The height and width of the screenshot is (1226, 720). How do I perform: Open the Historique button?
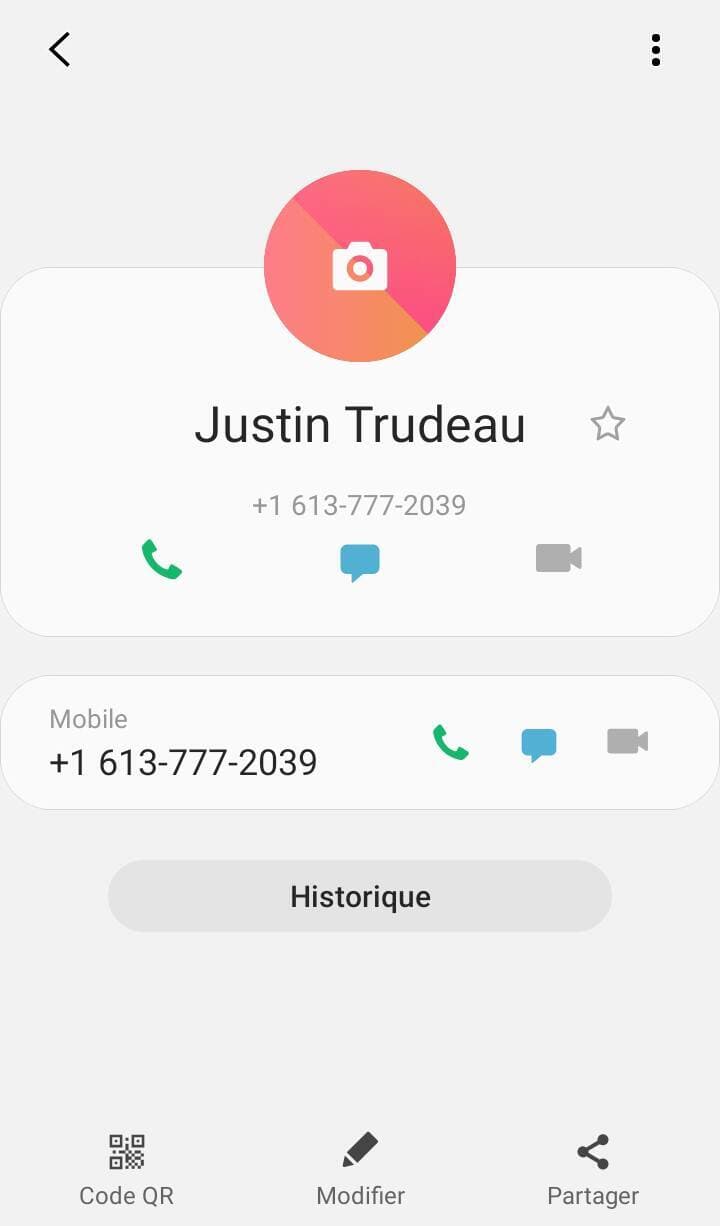pyautogui.click(x=360, y=896)
